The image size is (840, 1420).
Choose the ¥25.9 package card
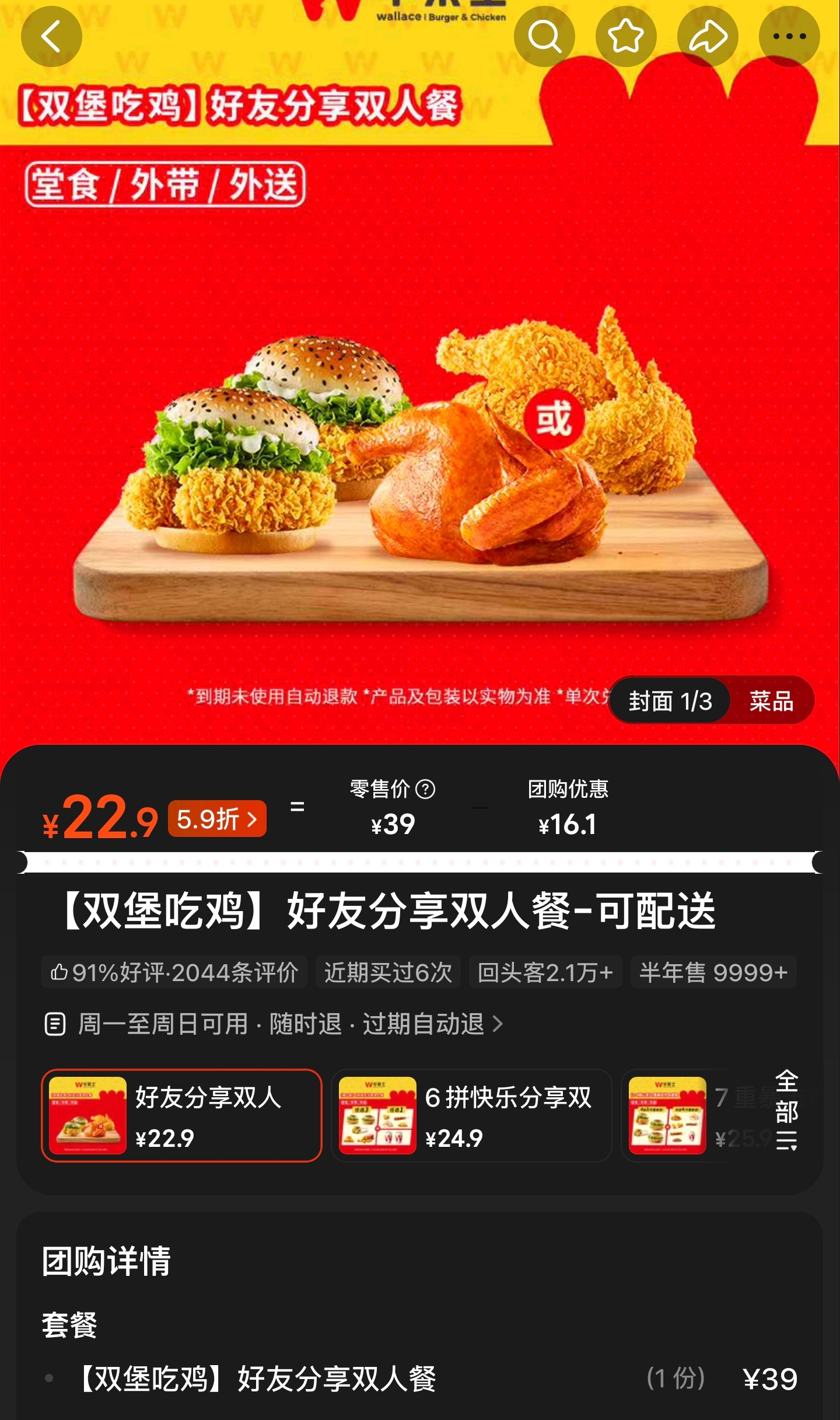693,1115
